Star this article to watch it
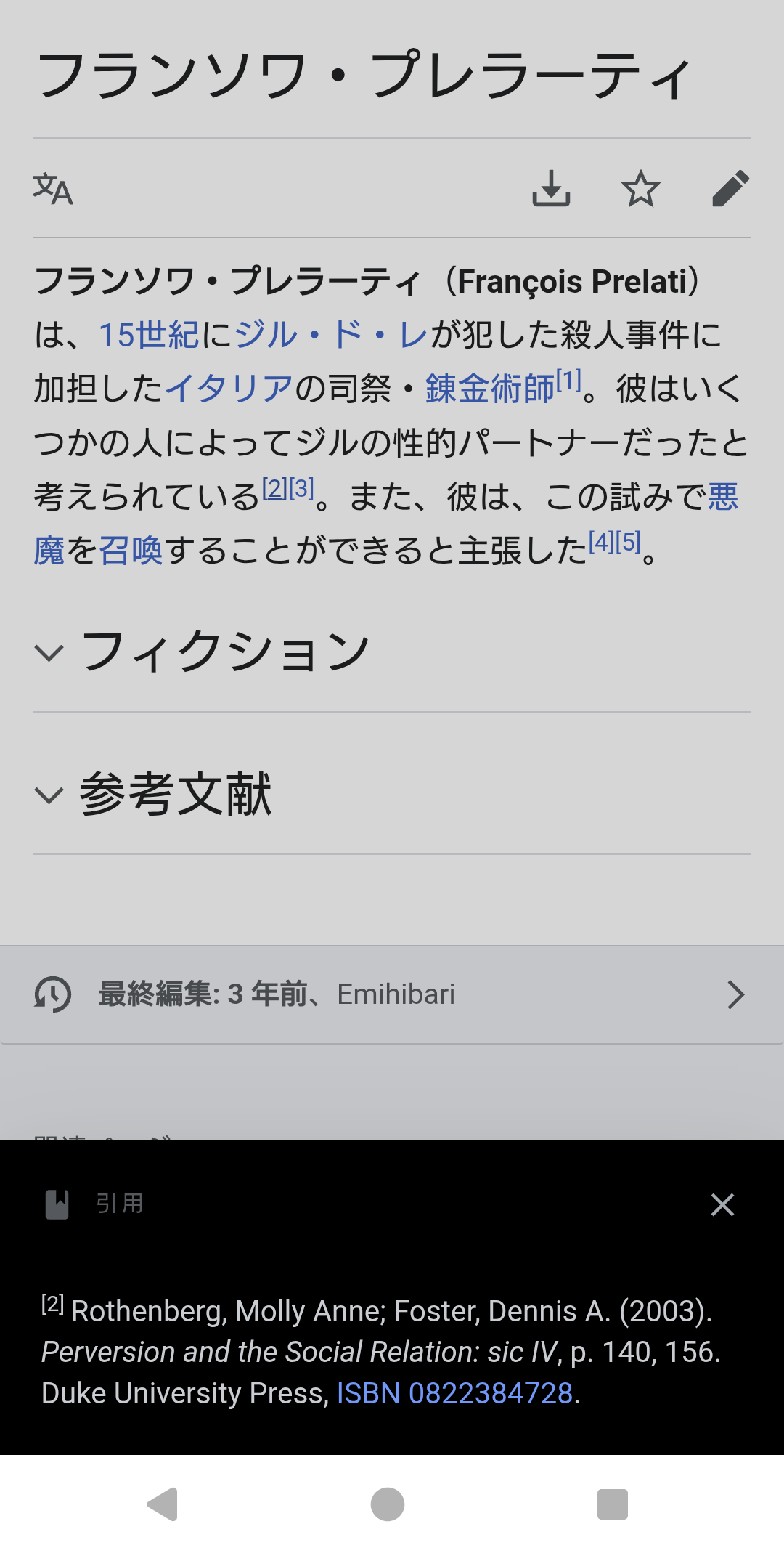Viewport: 784px width, 1553px height. [641, 189]
